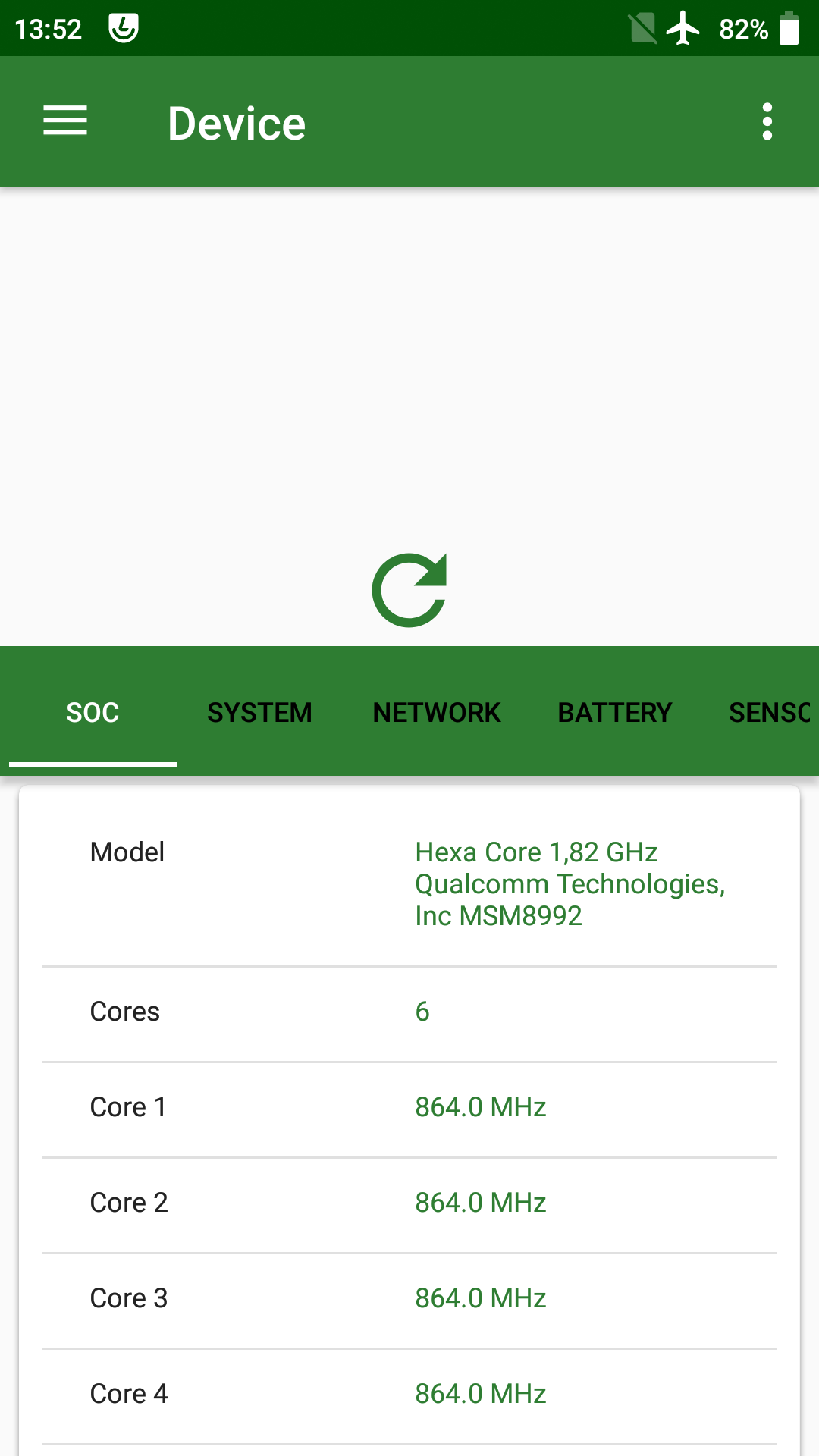Open the overflow options menu
Image resolution: width=819 pixels, height=1456 pixels.
(x=767, y=121)
